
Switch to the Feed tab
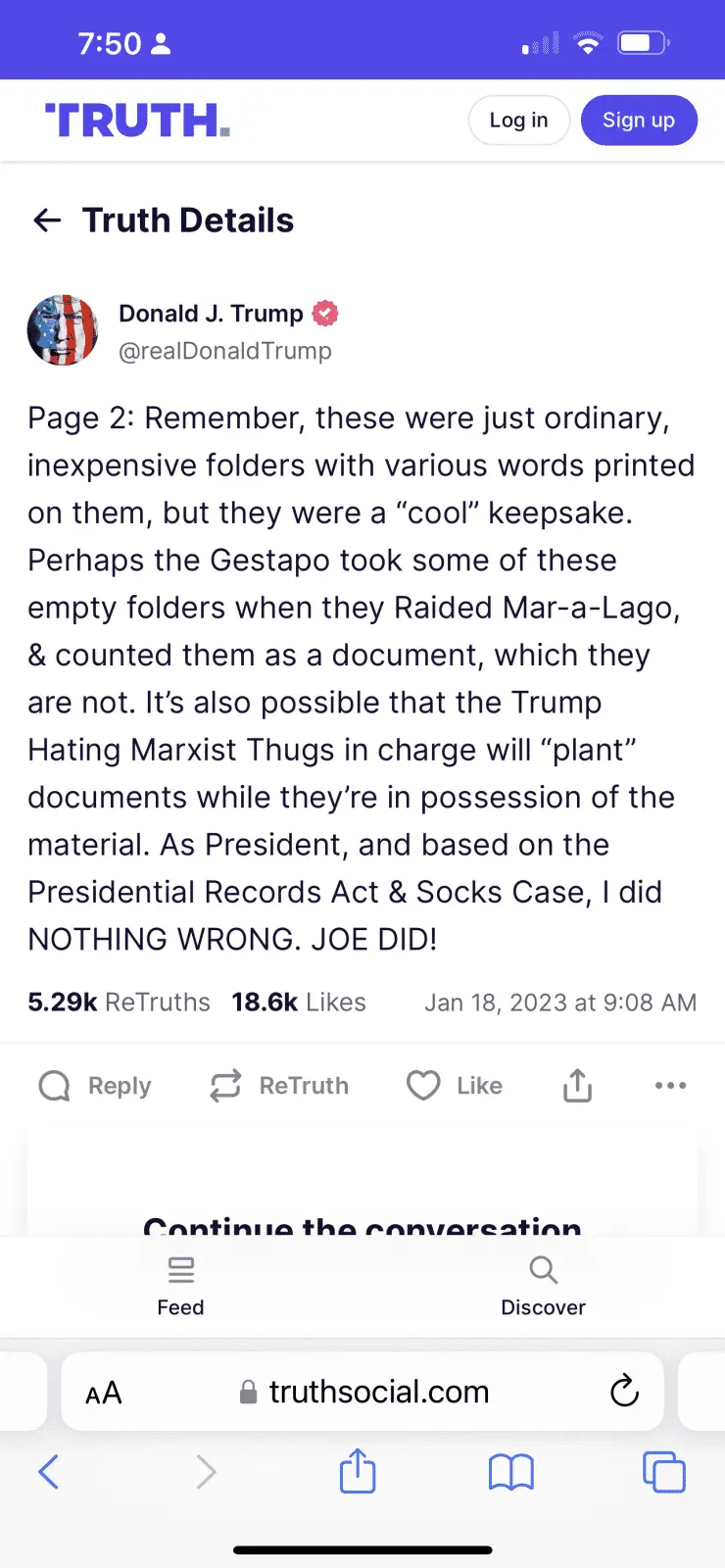(x=180, y=1286)
